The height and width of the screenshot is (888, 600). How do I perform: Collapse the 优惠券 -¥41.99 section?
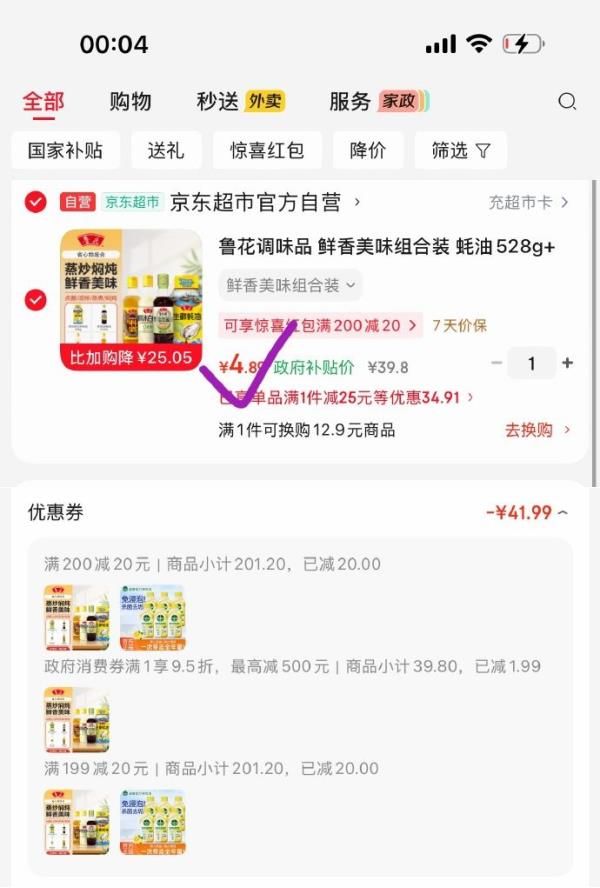(527, 513)
